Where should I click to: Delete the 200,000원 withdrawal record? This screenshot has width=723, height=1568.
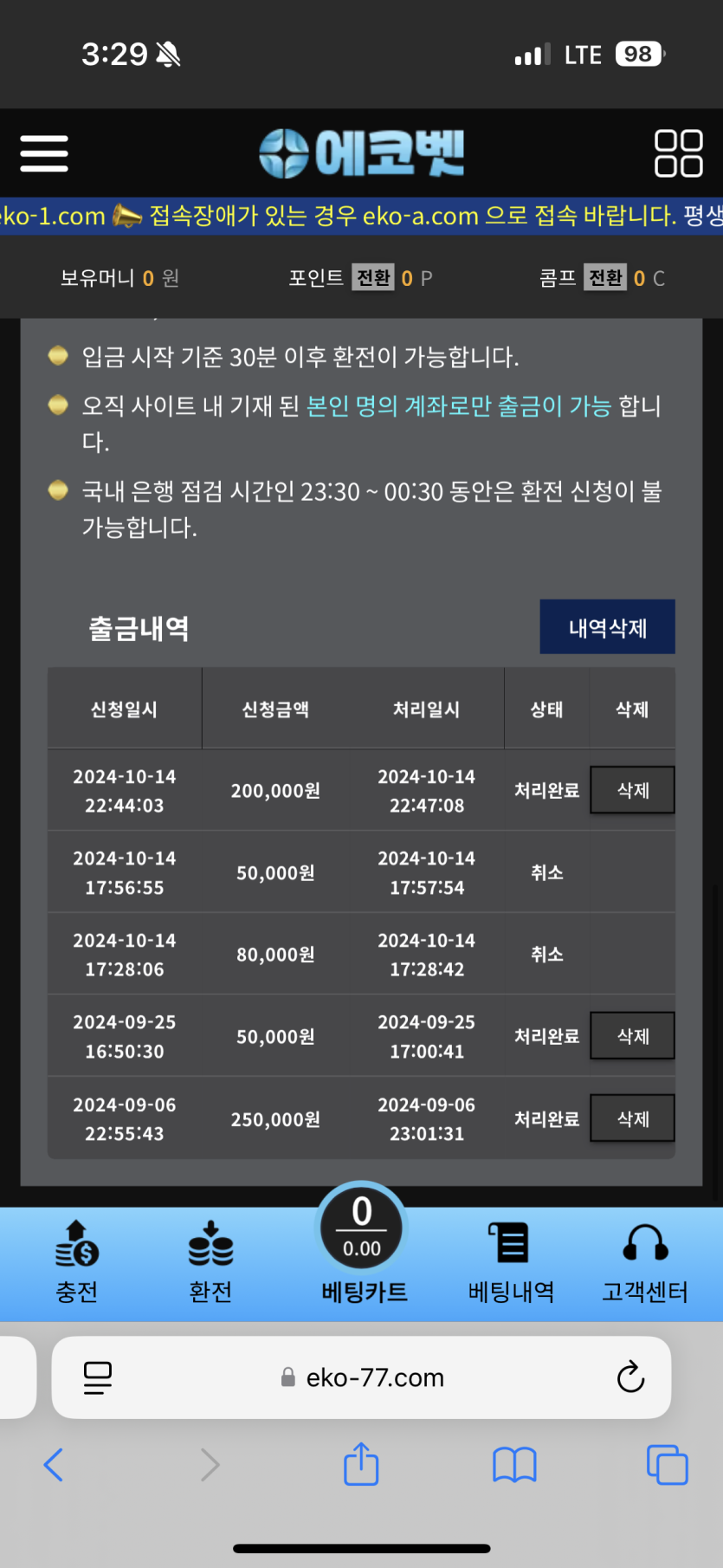[x=632, y=790]
